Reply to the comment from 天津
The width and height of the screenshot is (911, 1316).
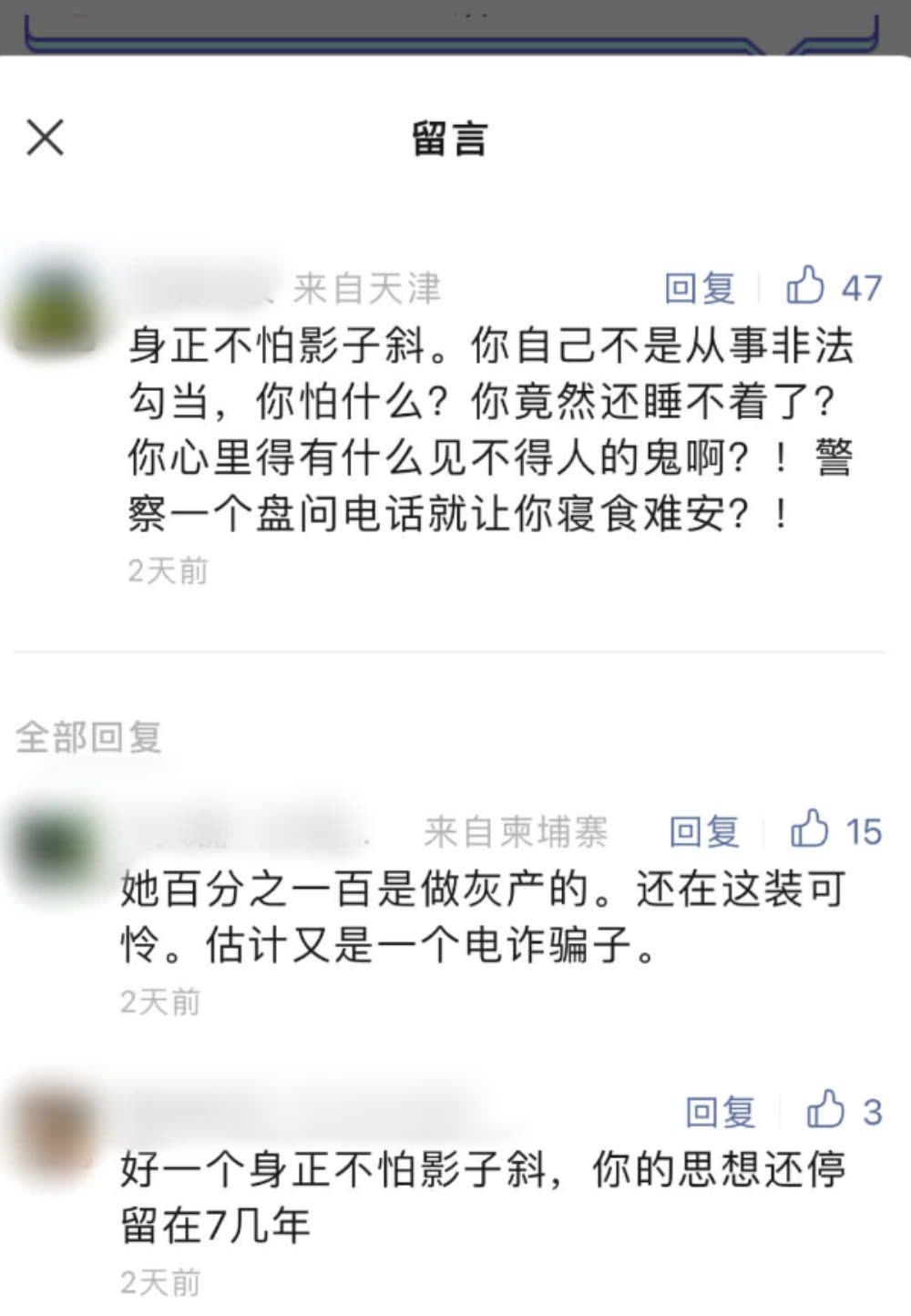point(700,289)
